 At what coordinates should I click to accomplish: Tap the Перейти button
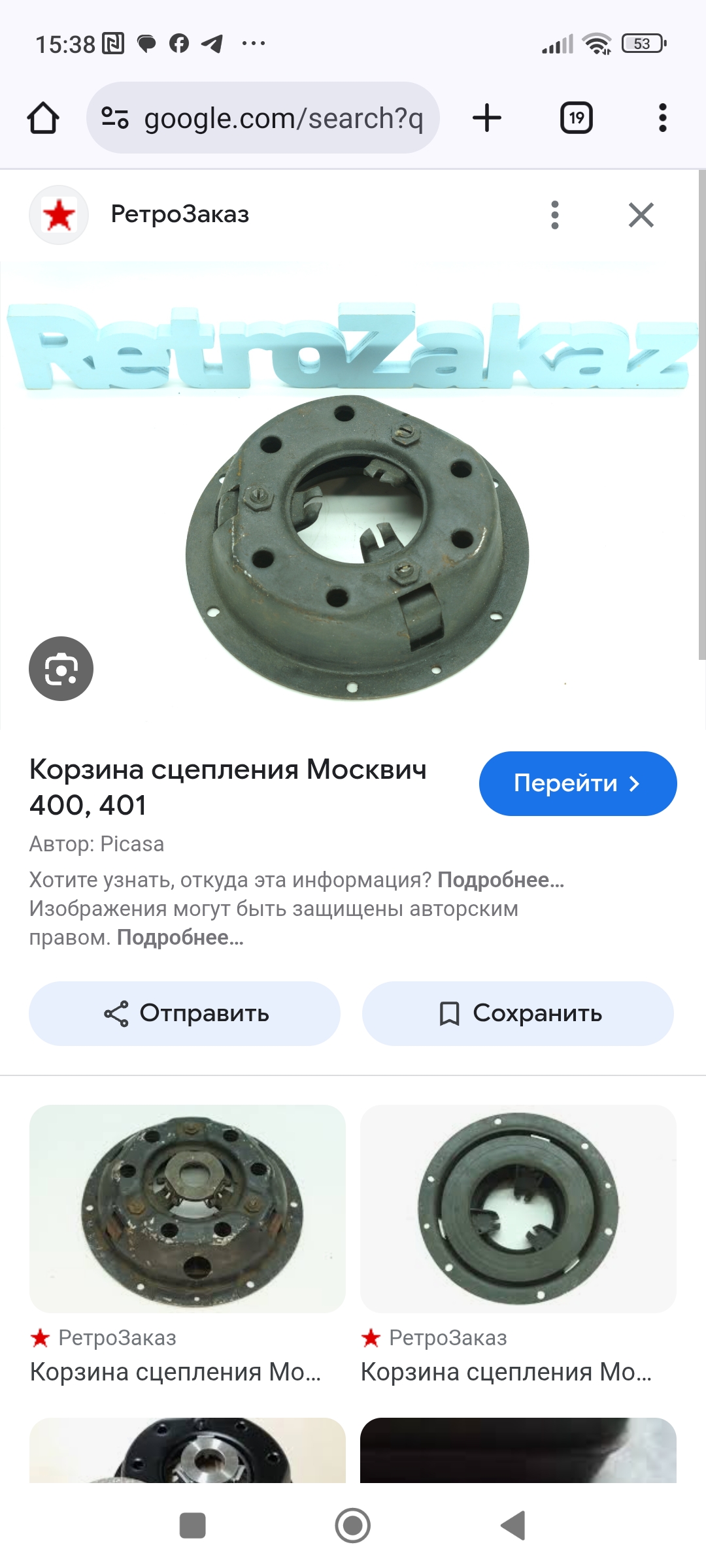(578, 783)
